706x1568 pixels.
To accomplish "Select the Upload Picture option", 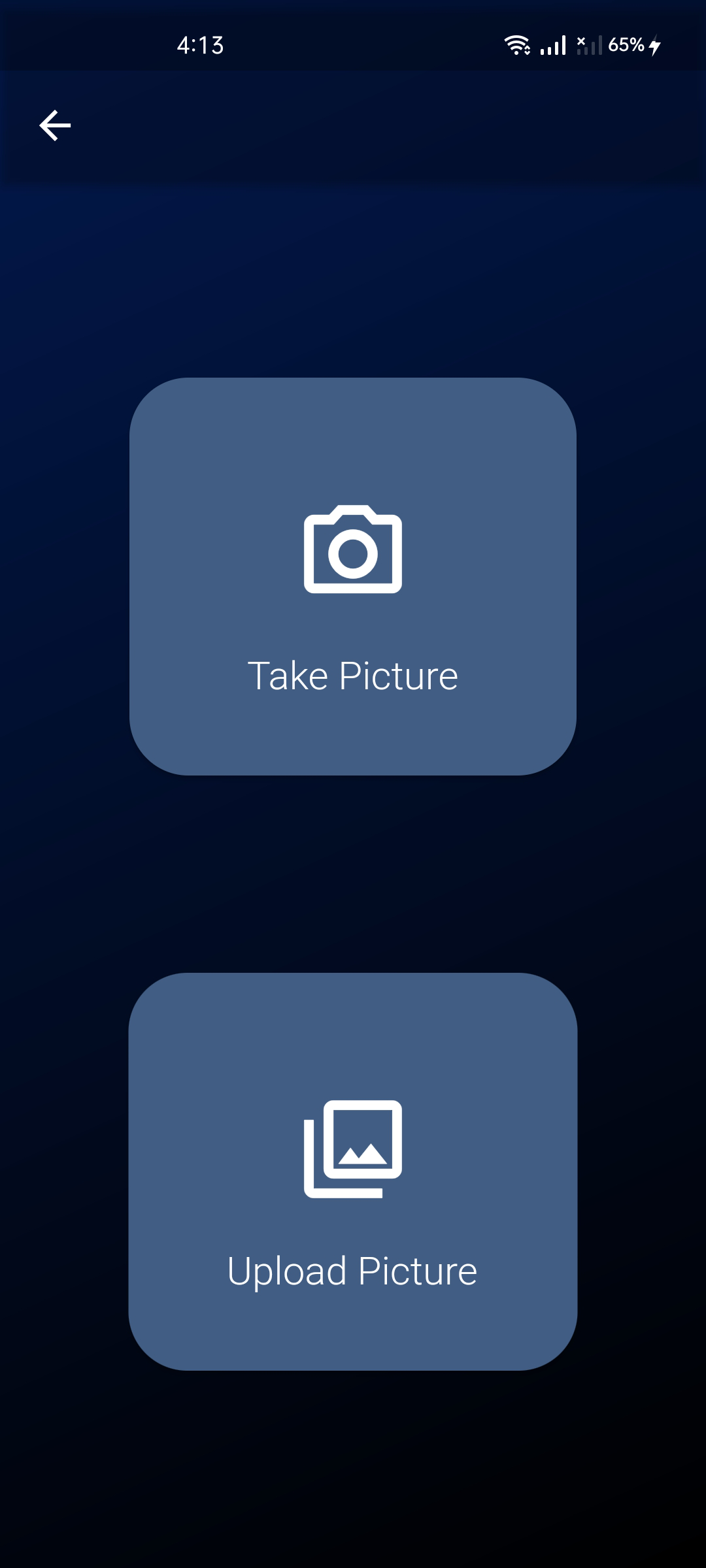I will (353, 1176).
